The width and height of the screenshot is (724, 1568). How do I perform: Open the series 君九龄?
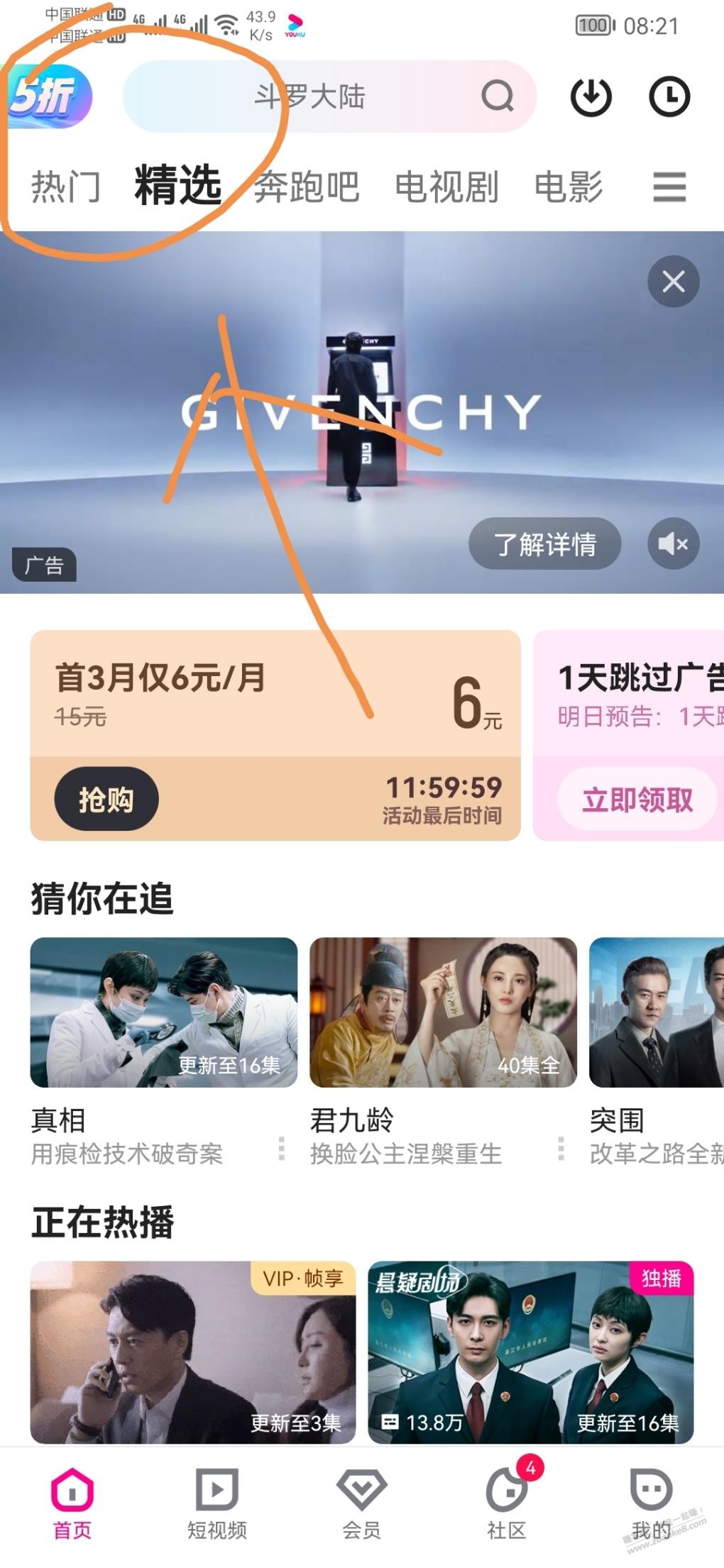coord(443,1012)
